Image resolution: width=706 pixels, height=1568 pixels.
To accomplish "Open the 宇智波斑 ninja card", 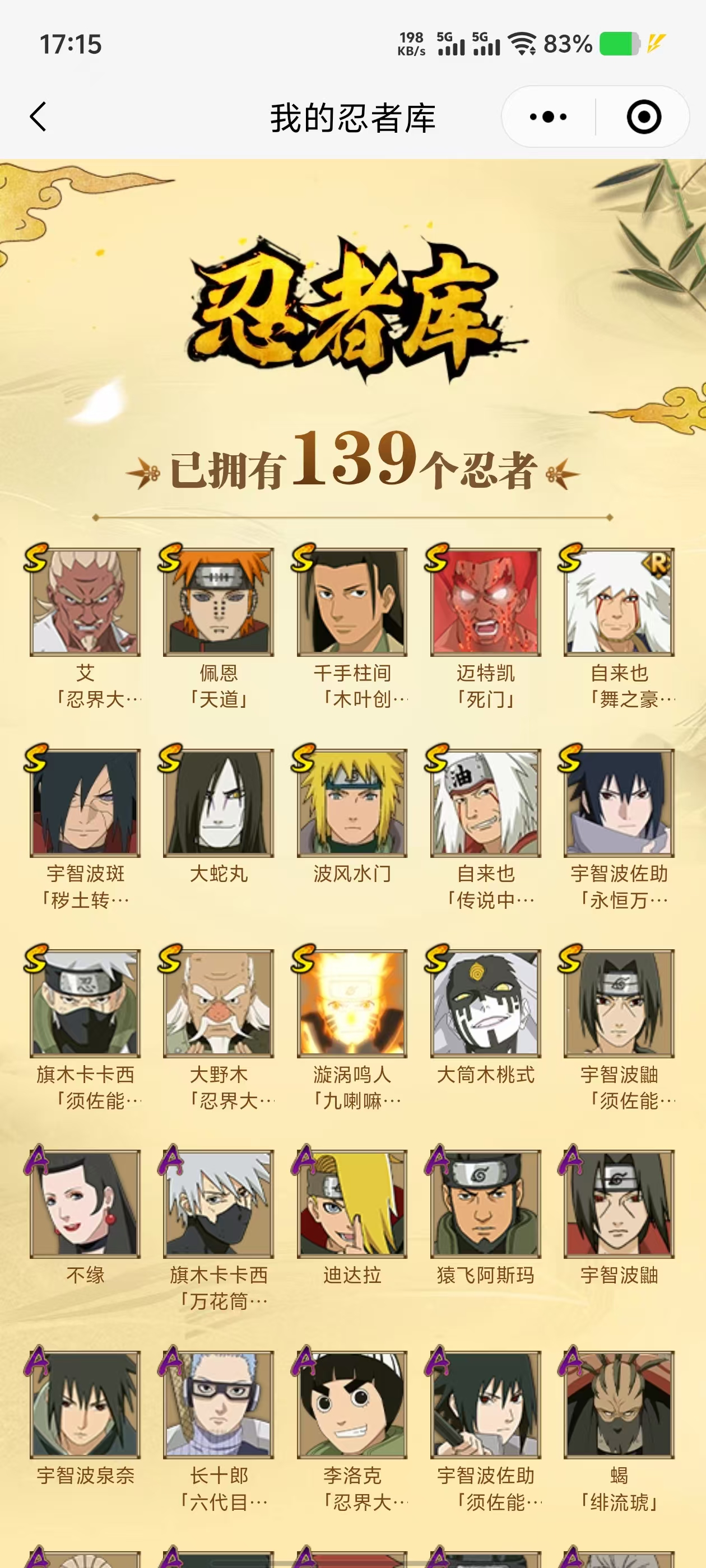I will (85, 802).
